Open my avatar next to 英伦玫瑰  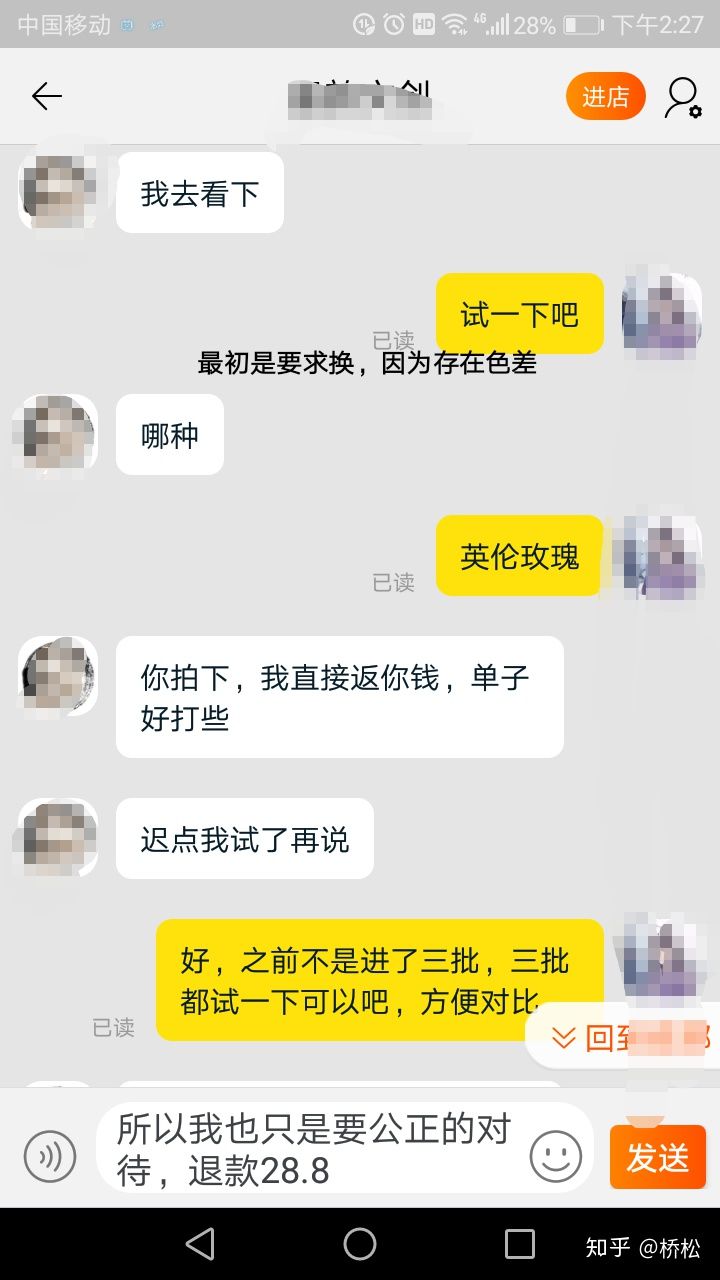click(660, 557)
